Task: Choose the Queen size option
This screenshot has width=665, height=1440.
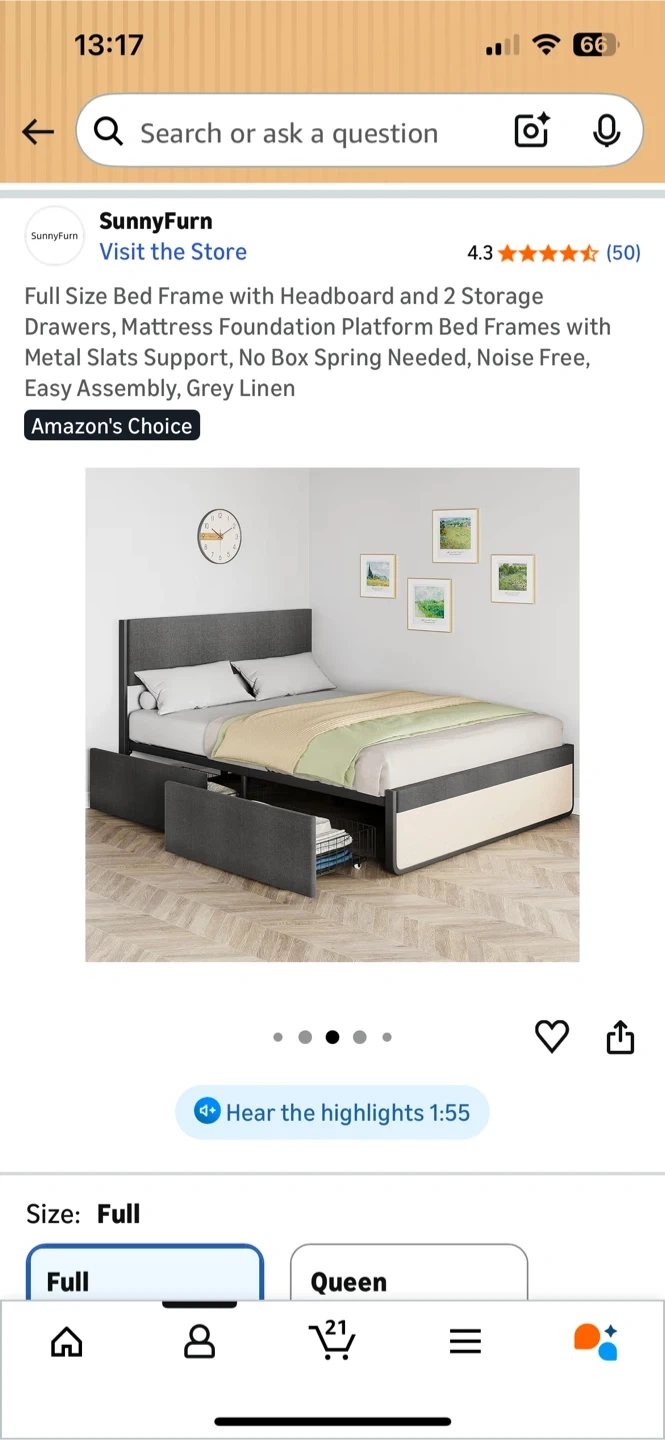Action: [x=408, y=1275]
